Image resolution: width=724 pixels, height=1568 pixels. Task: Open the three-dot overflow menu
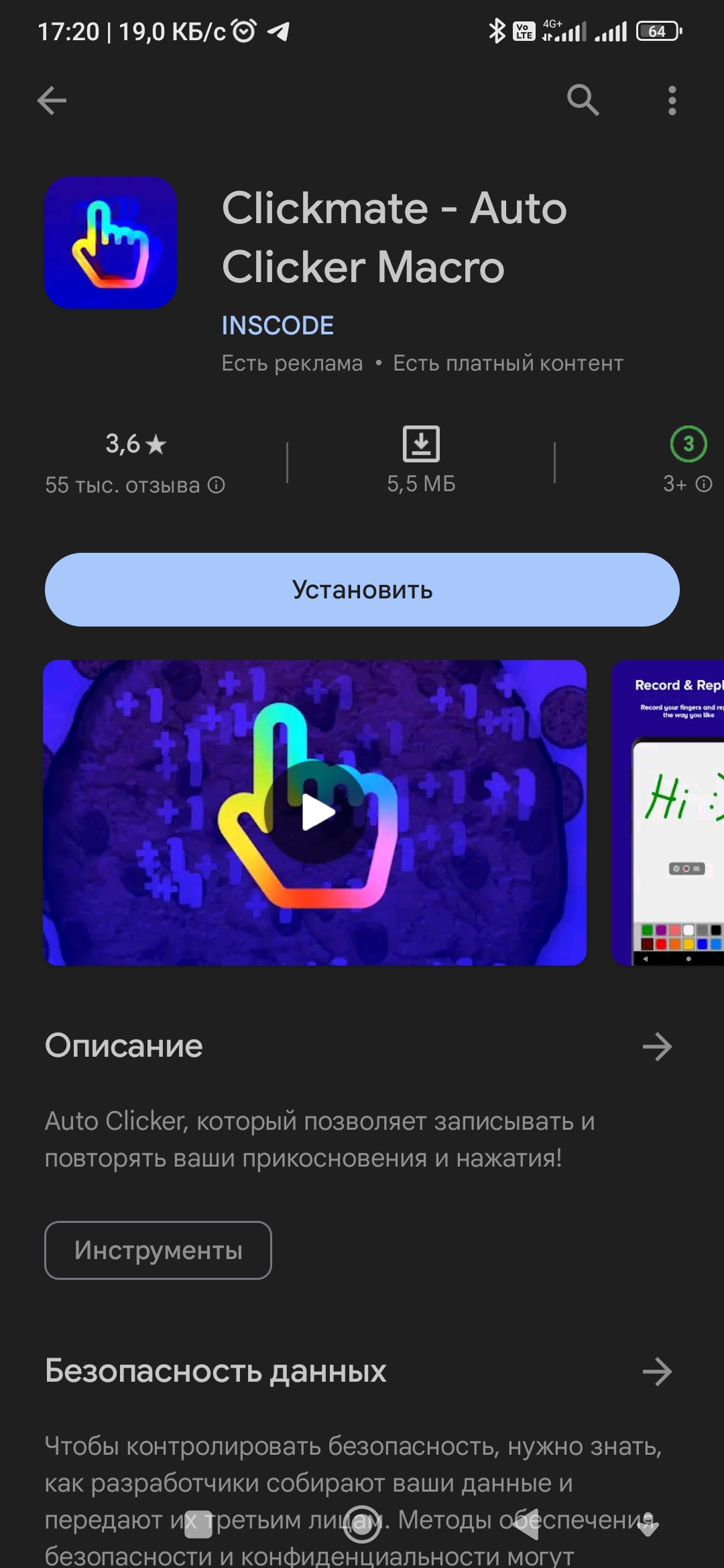click(x=672, y=101)
